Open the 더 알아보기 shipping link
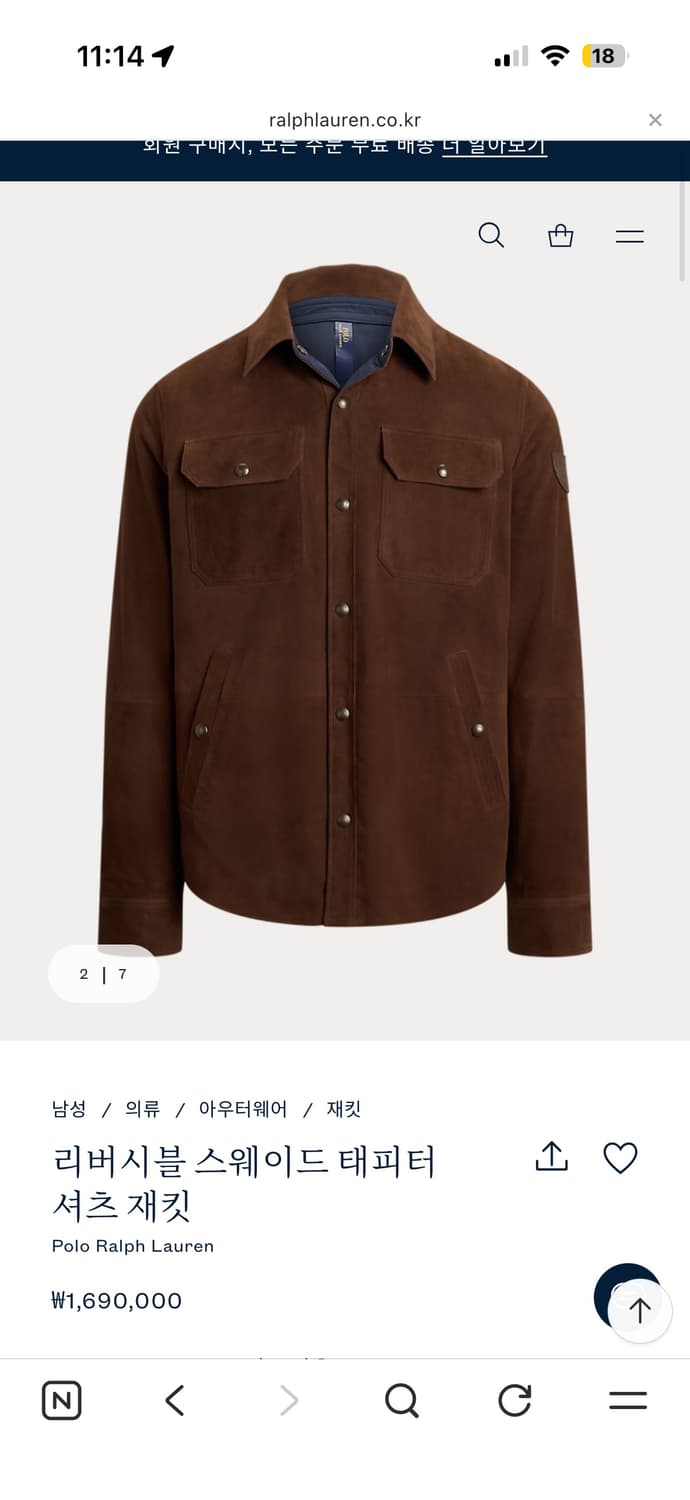Screen dimensions: 690x1500 click(x=494, y=146)
